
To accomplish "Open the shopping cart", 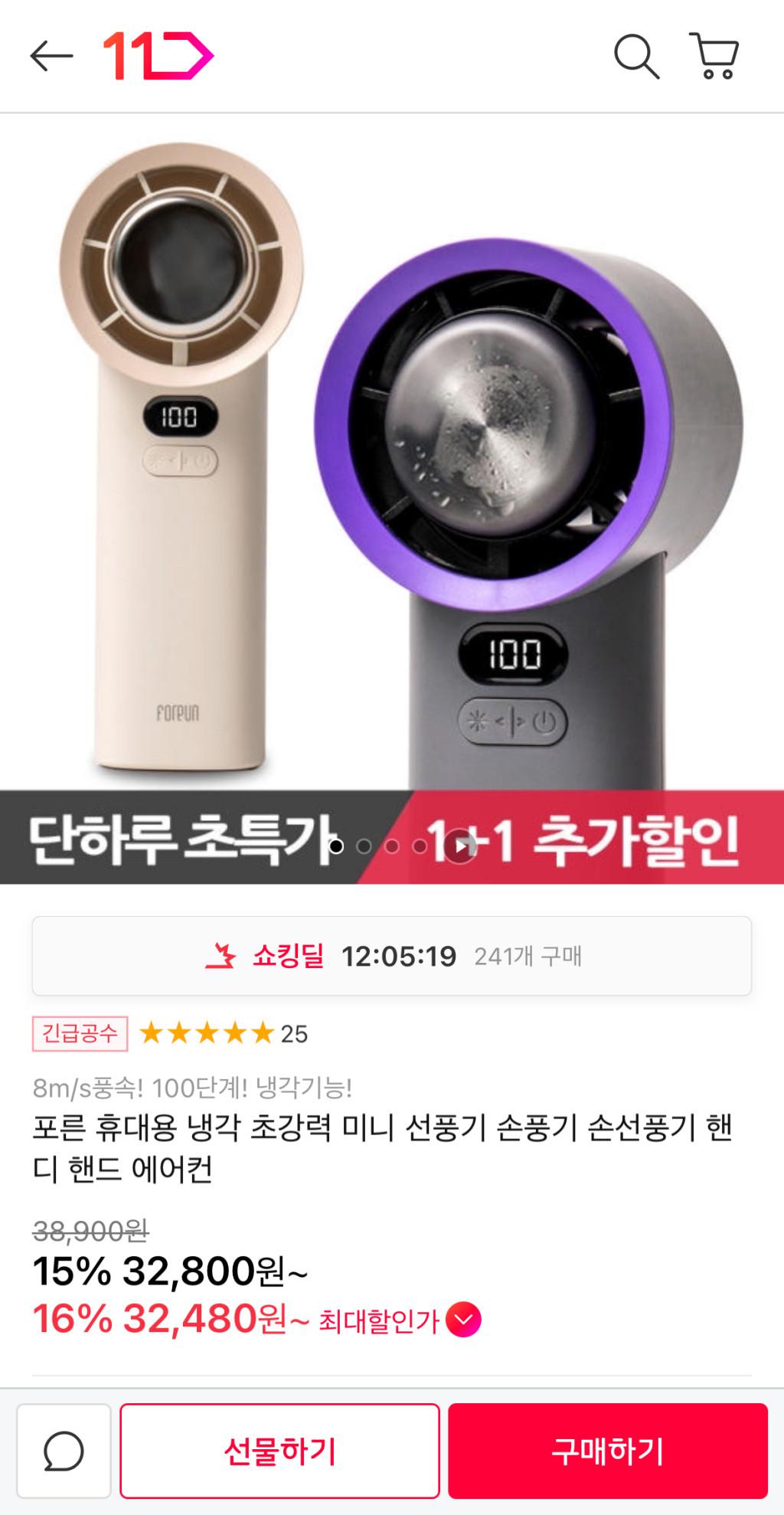I will (x=715, y=56).
